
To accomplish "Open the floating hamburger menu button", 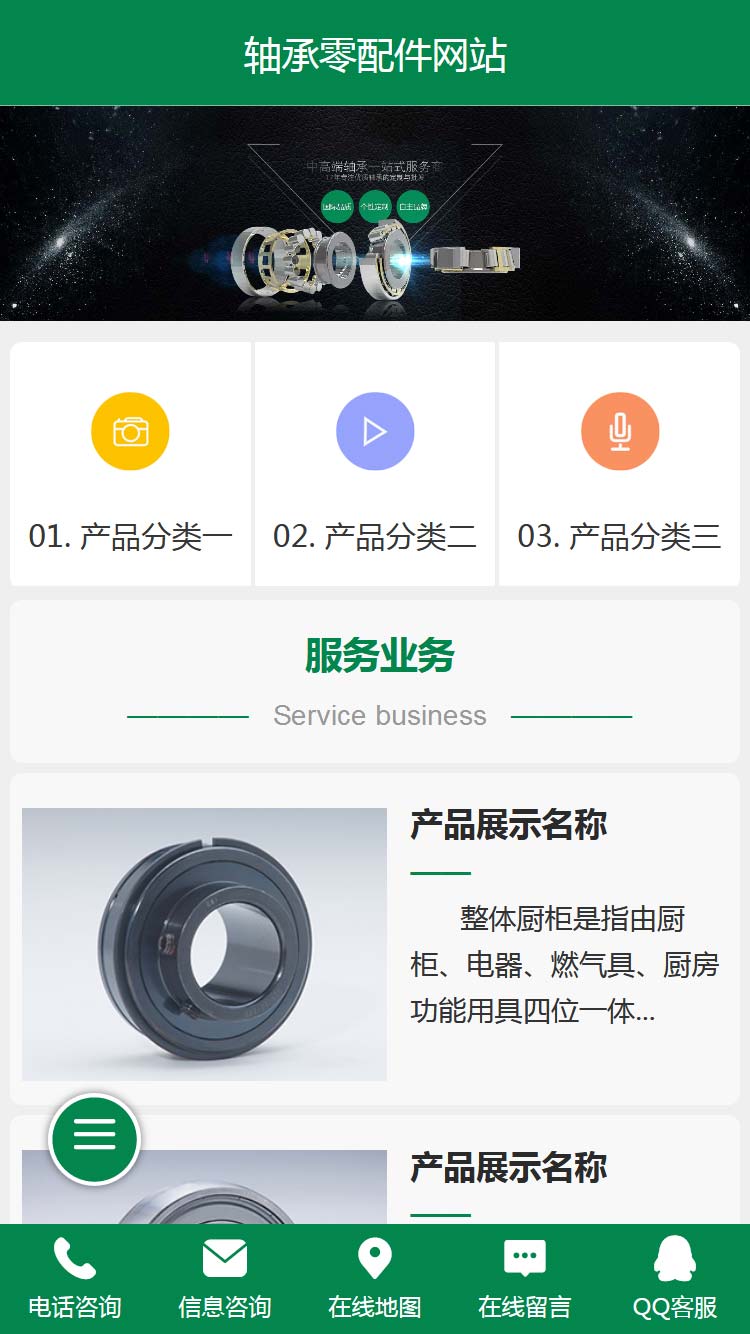I will (x=94, y=1138).
